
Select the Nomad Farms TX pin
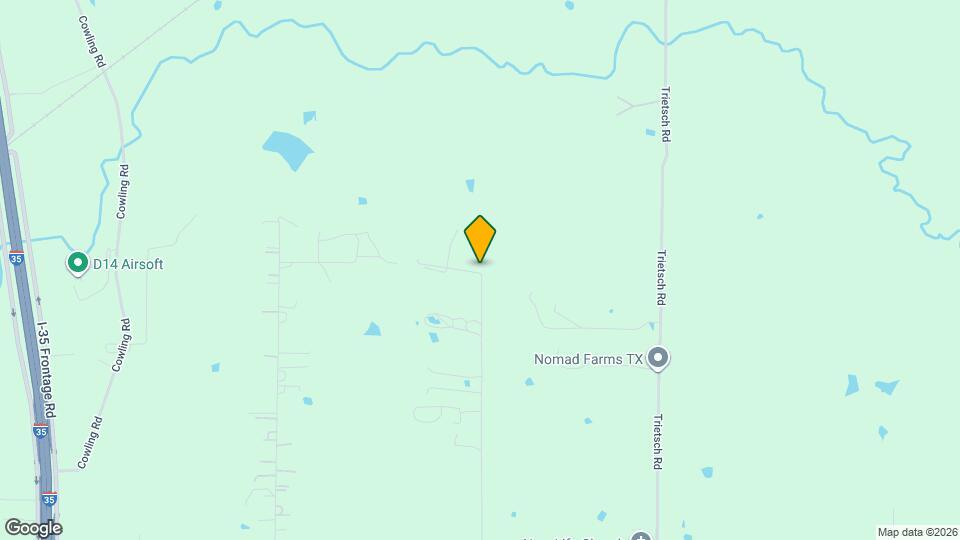[x=657, y=357]
